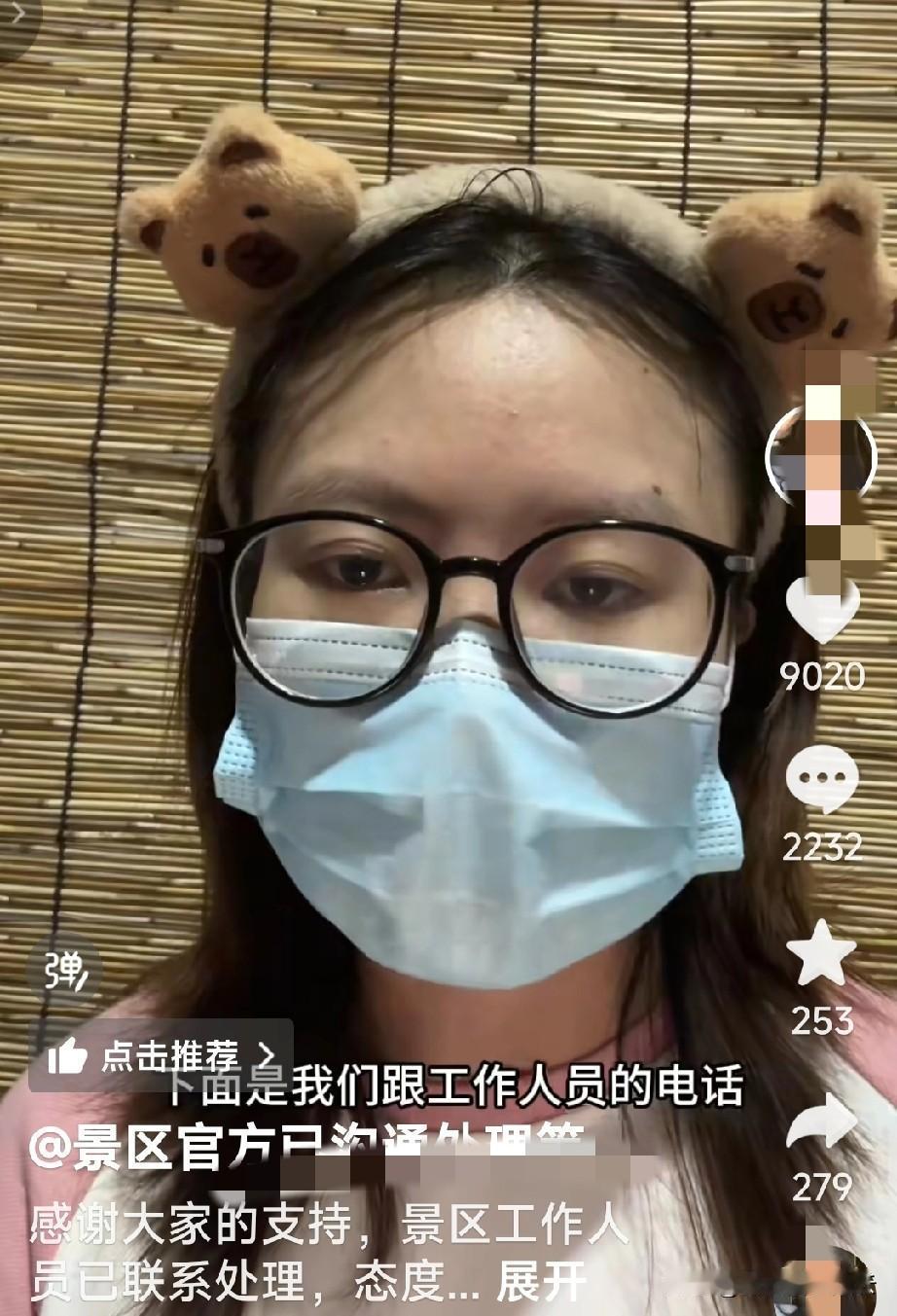
Task: Share this video using the arrow icon
Action: 822,1123
